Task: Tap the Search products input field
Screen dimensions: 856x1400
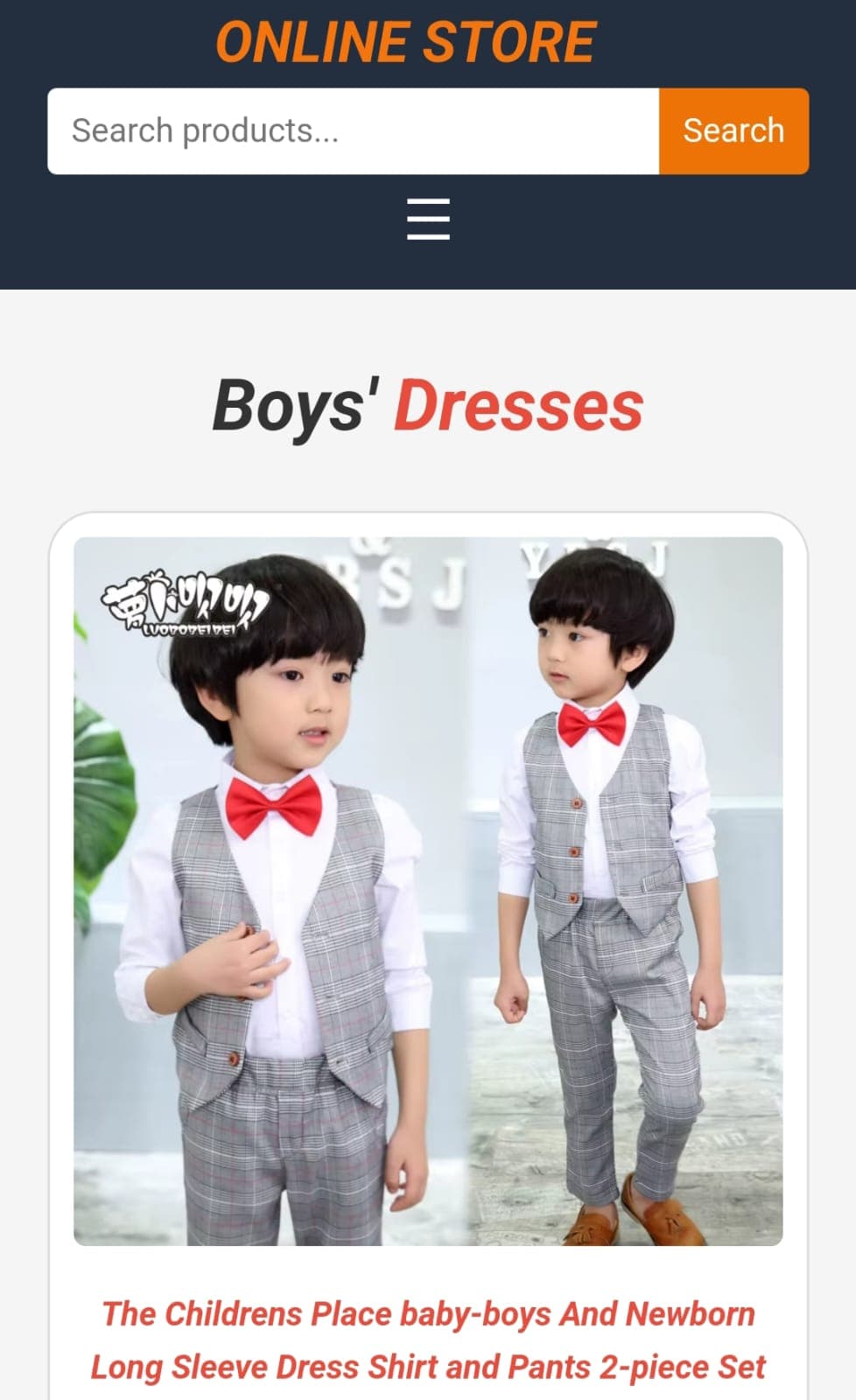Action: 353,131
